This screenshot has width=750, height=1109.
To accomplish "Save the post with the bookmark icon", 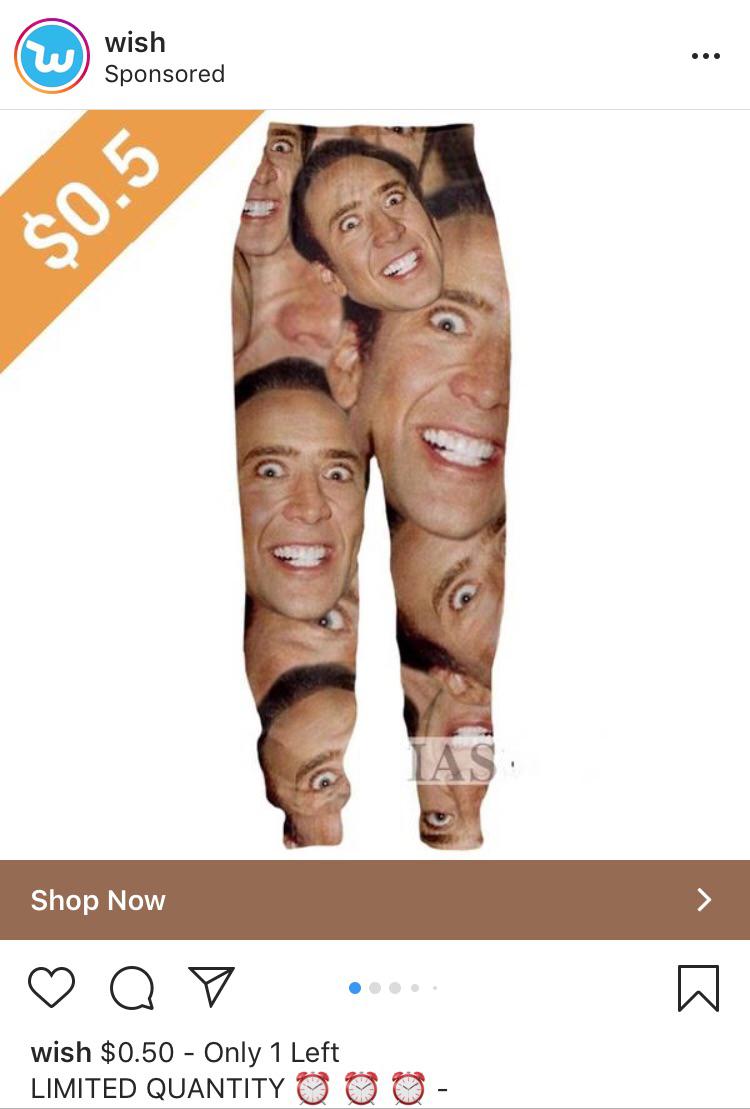I will coord(698,987).
